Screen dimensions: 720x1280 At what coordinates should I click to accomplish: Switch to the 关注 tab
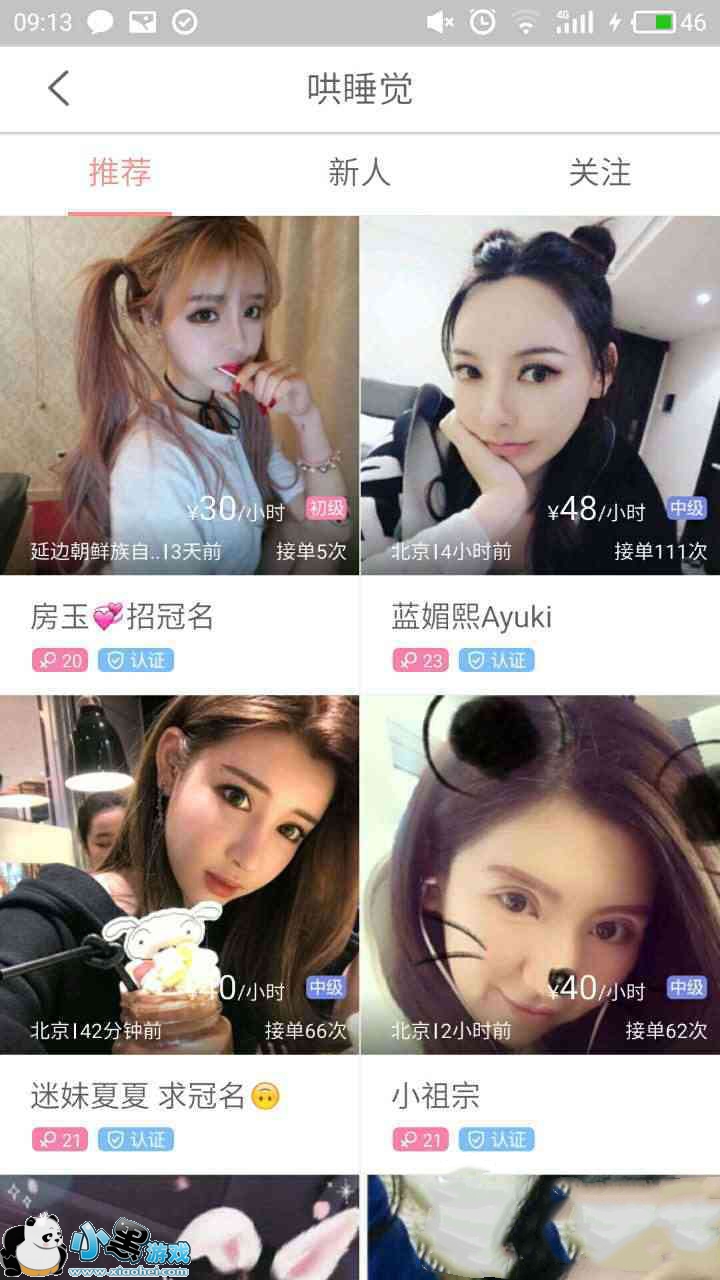(599, 173)
